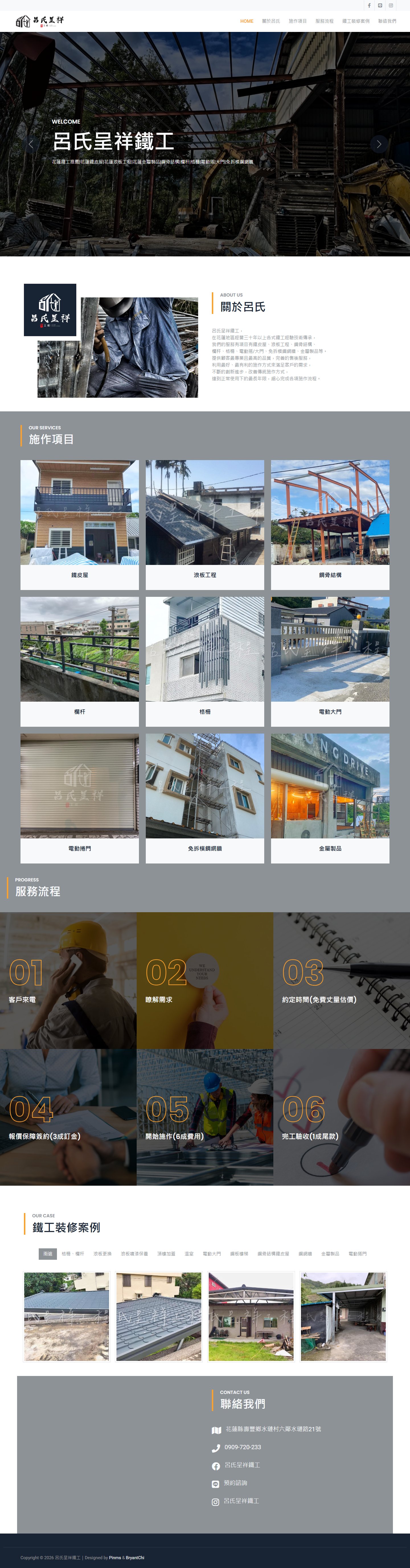This screenshot has width=410, height=1568.
Task: Filter cases by 格柵、欄杆
Action: (72, 1254)
